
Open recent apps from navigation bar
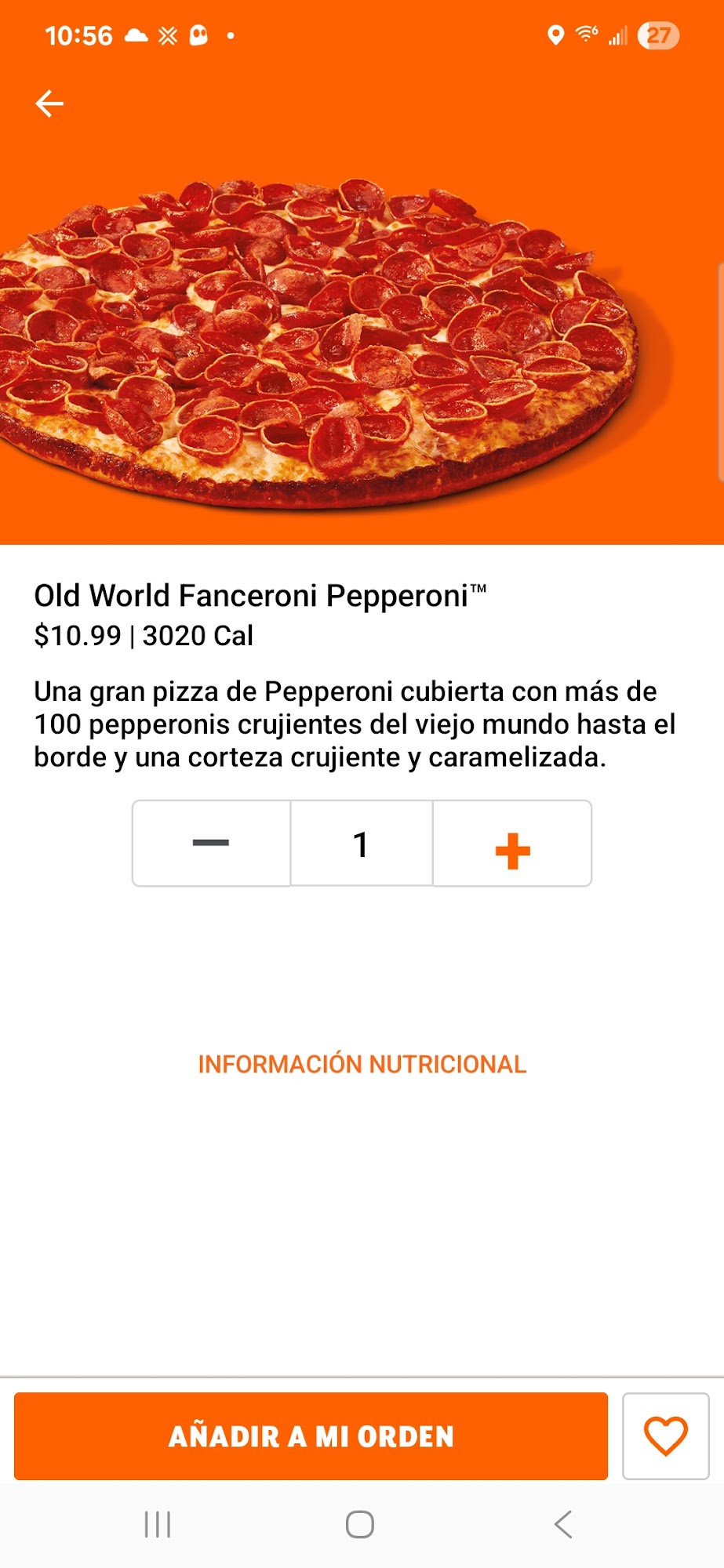coord(158,1524)
